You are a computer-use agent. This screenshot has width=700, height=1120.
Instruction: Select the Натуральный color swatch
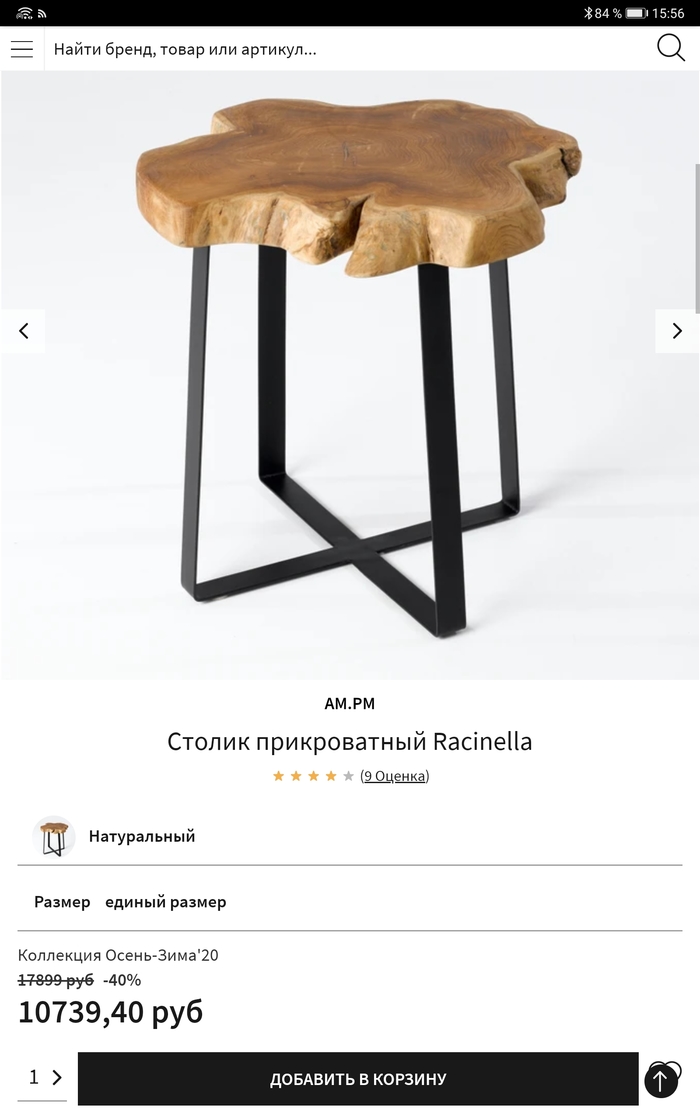[54, 836]
